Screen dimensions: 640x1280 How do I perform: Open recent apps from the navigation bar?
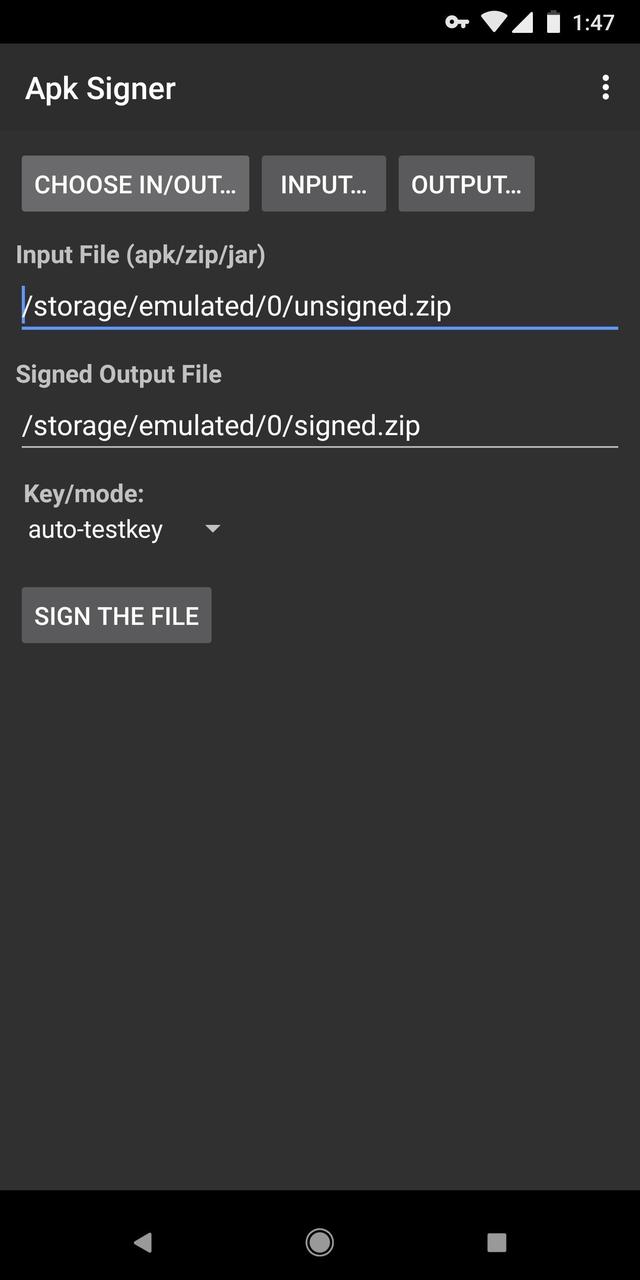tap(497, 1242)
